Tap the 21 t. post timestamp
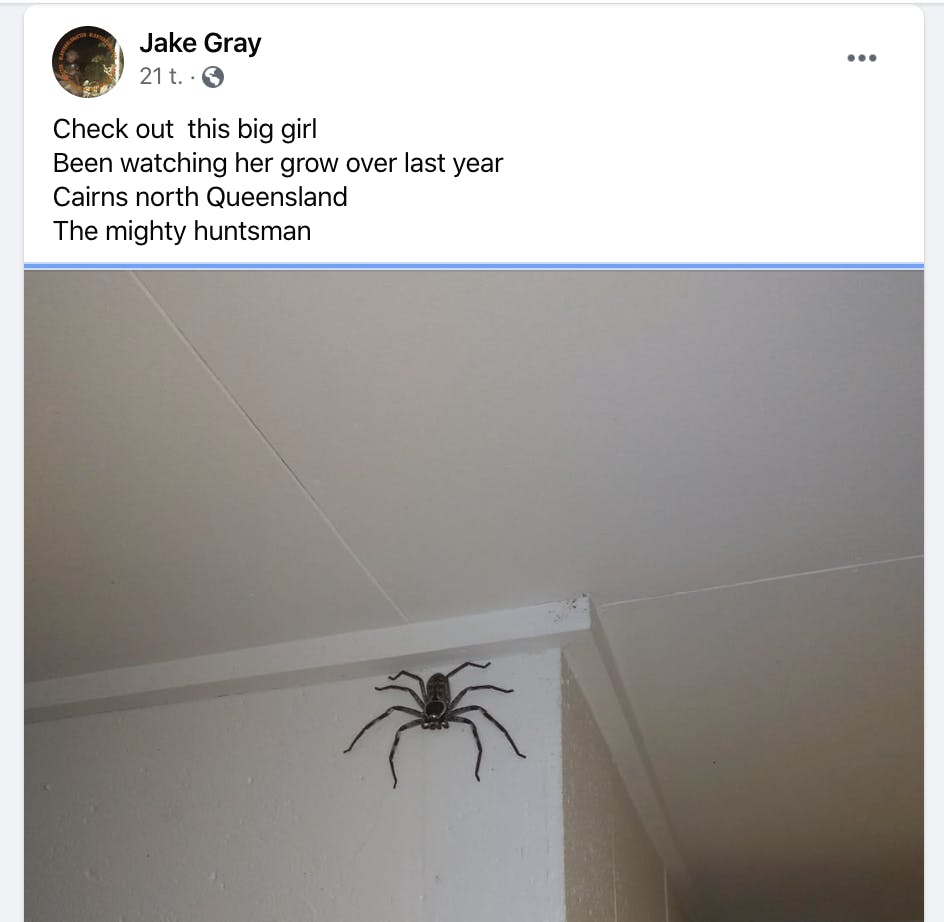Screen dimensions: 944x922 (160, 77)
